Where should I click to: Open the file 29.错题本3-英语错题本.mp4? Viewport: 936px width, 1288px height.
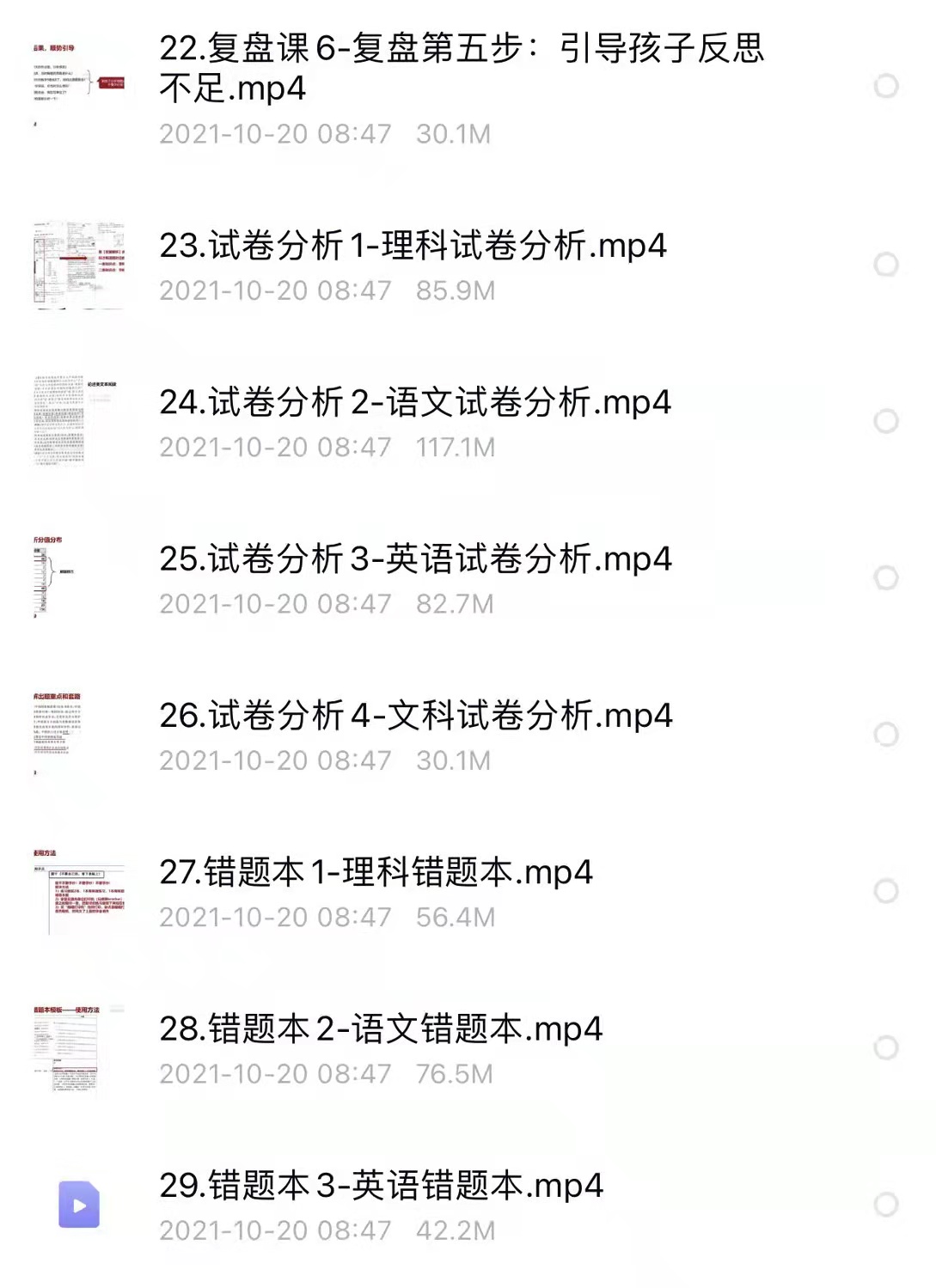pyautogui.click(x=382, y=1182)
